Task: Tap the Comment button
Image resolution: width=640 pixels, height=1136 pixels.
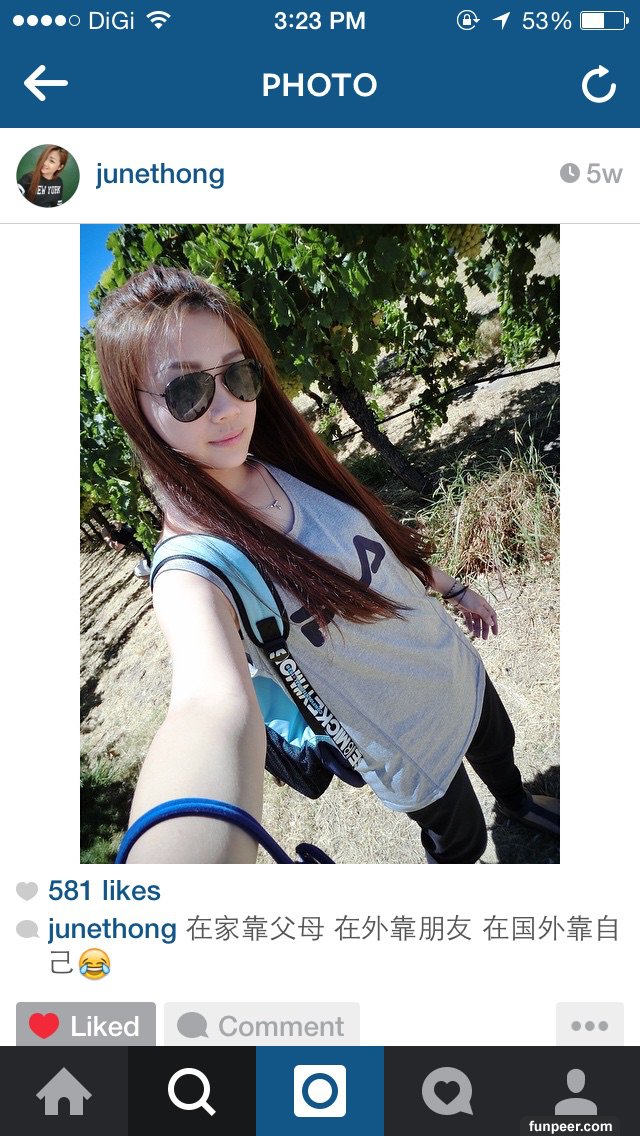Action: (x=262, y=1025)
